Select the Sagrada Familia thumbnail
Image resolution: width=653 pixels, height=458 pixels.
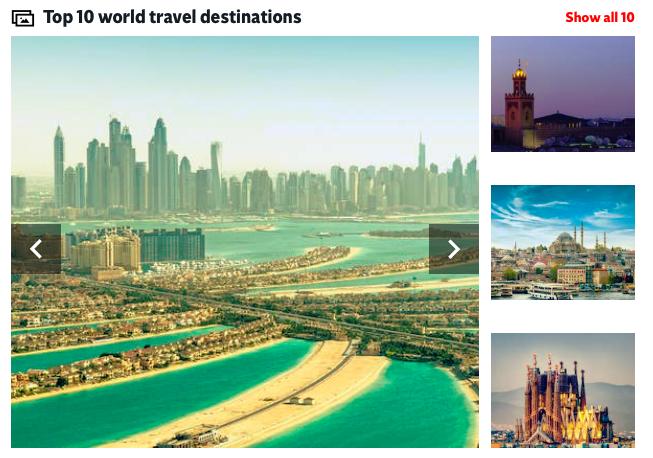pos(562,389)
